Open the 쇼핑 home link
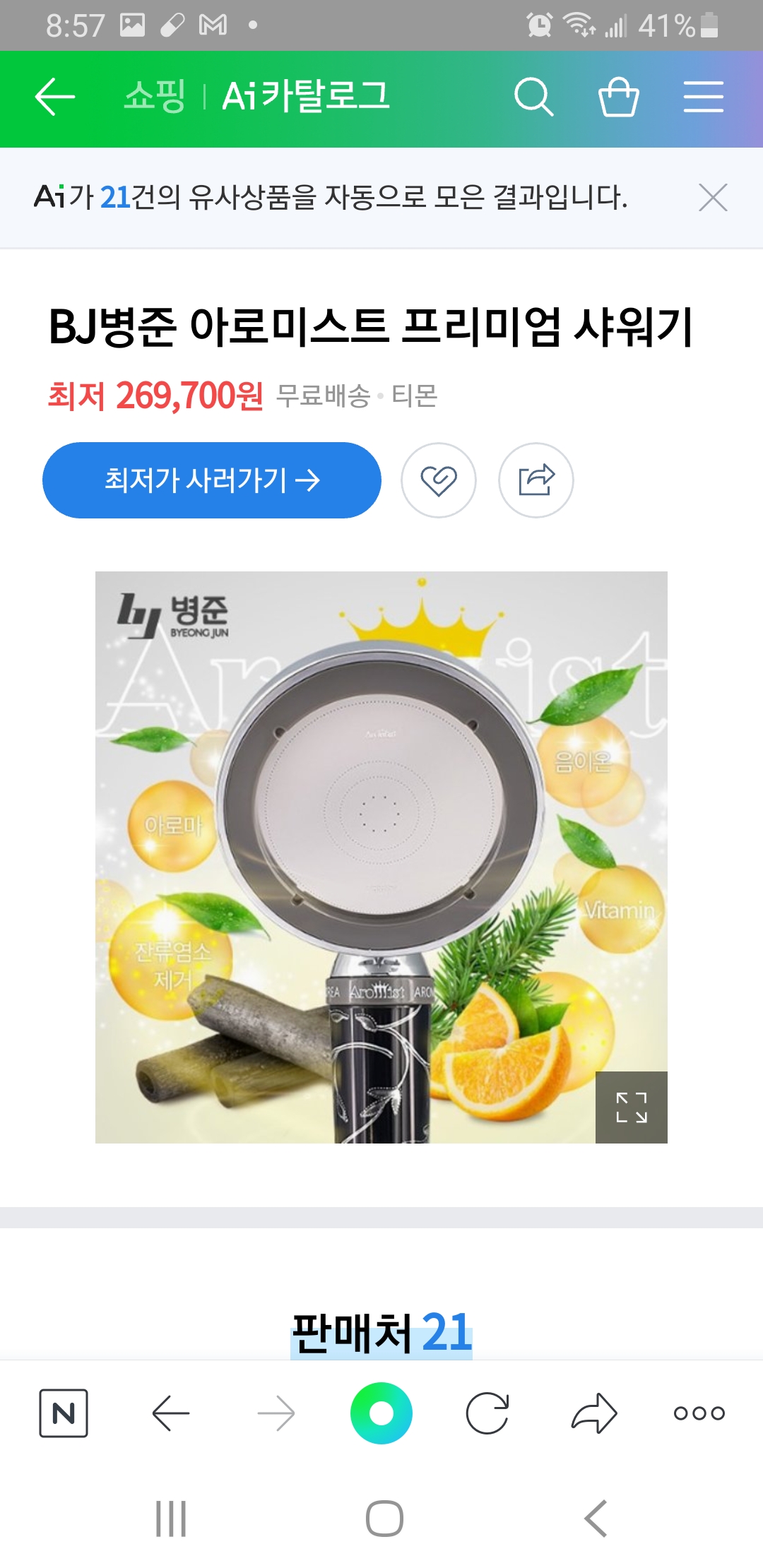This screenshot has height=1568, width=763. click(x=154, y=96)
